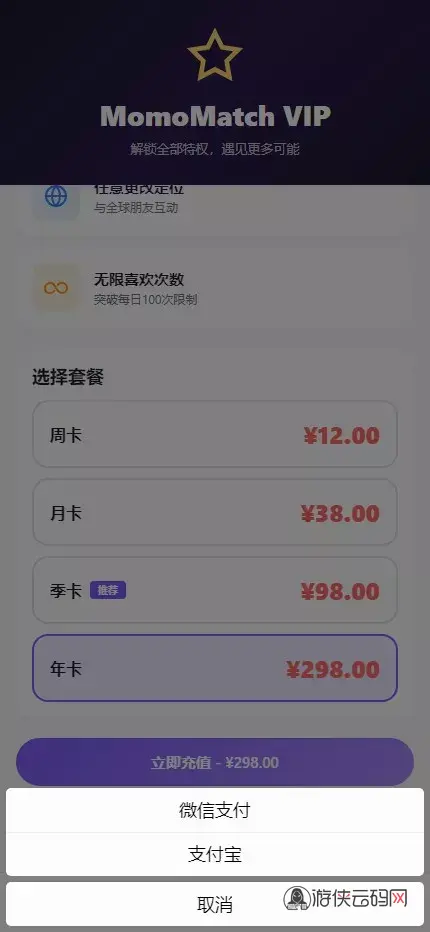Screen dimensions: 430x932
Task: Tap 取消 to dismiss the payment sheet
Action: (x=215, y=904)
